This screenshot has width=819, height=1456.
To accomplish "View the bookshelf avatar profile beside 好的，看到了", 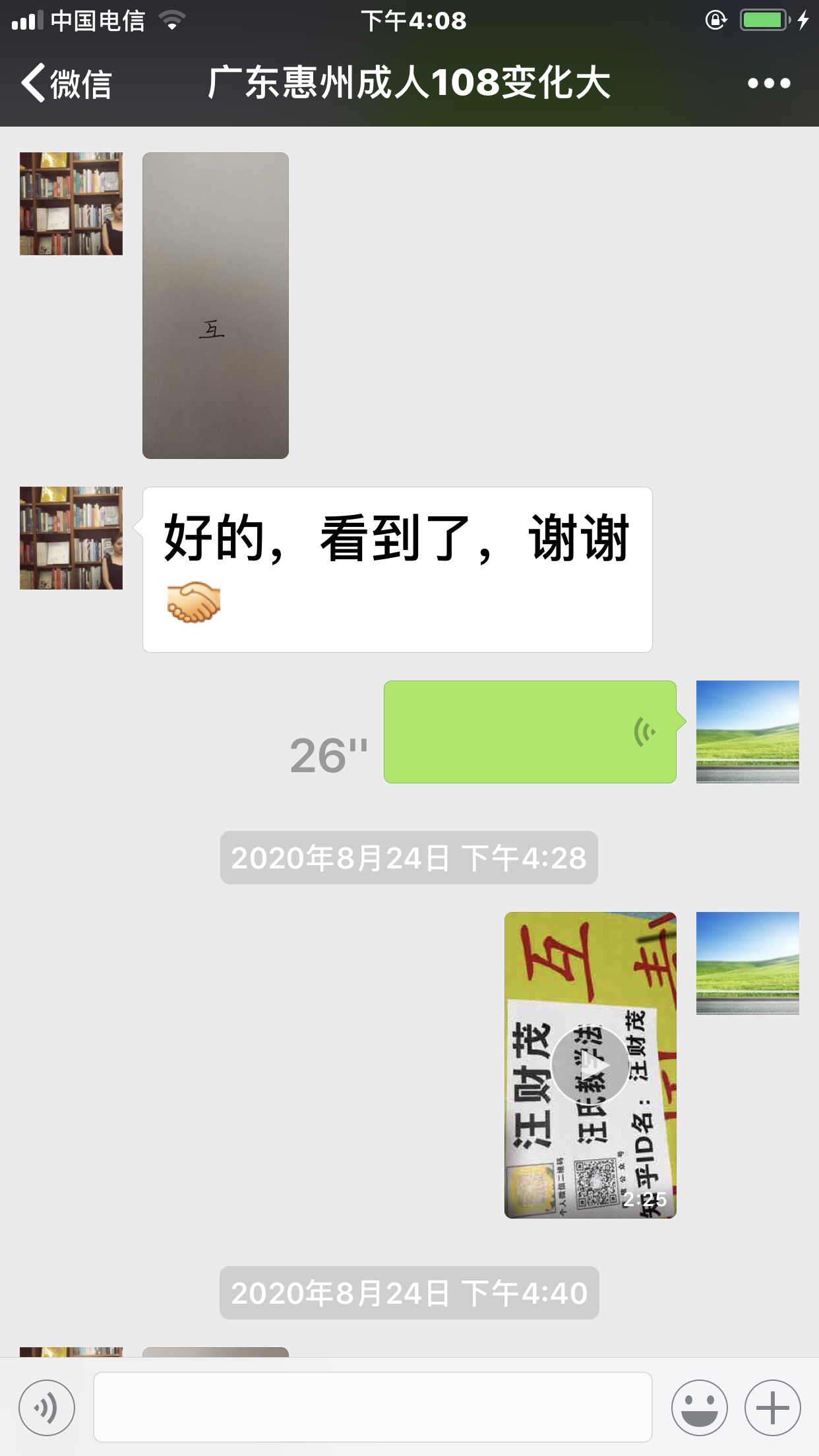I will coord(71,538).
